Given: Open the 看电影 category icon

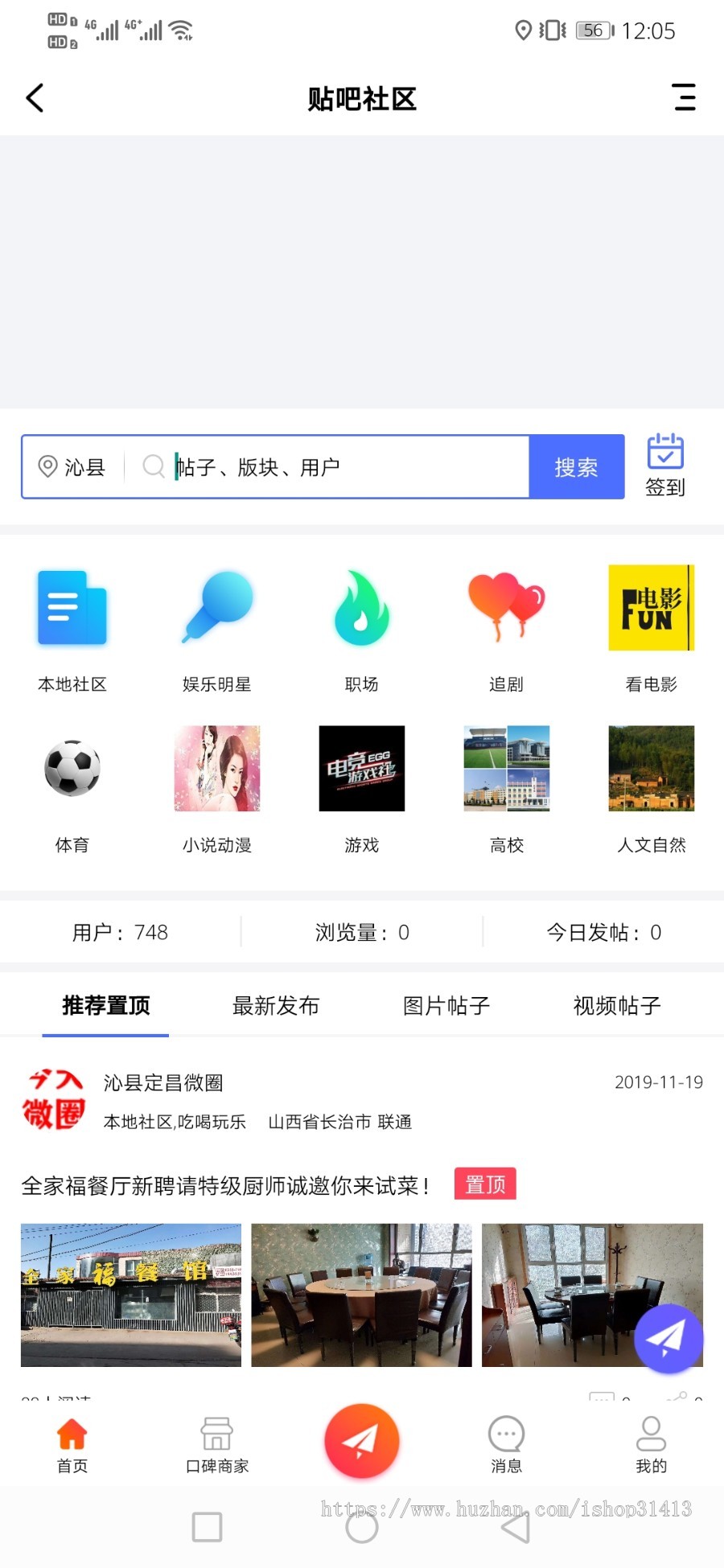Looking at the screenshot, I should tap(651, 609).
